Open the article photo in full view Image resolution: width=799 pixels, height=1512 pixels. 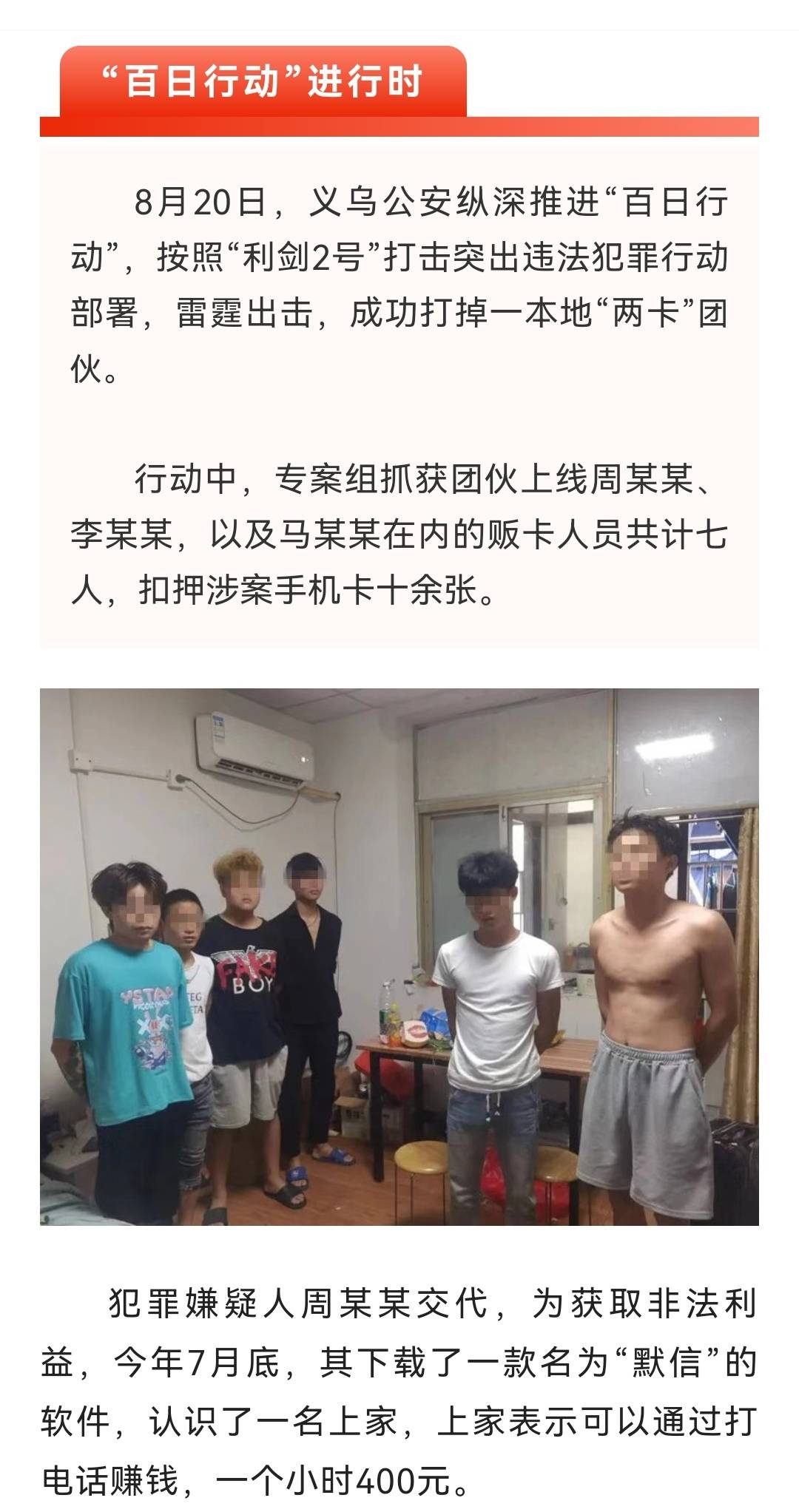tap(399, 956)
